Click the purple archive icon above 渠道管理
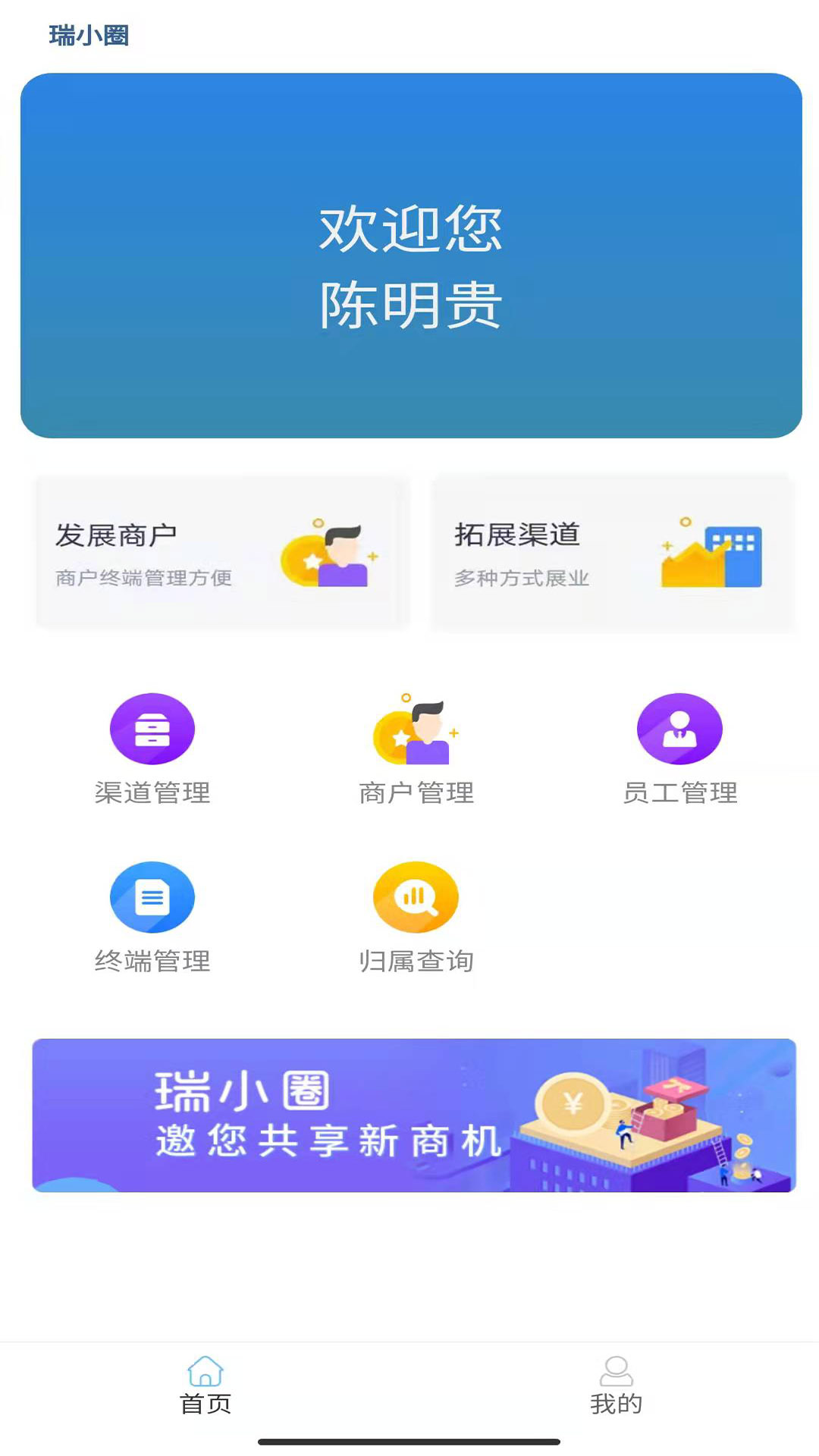Screen dimensions: 819x1456 [x=152, y=728]
